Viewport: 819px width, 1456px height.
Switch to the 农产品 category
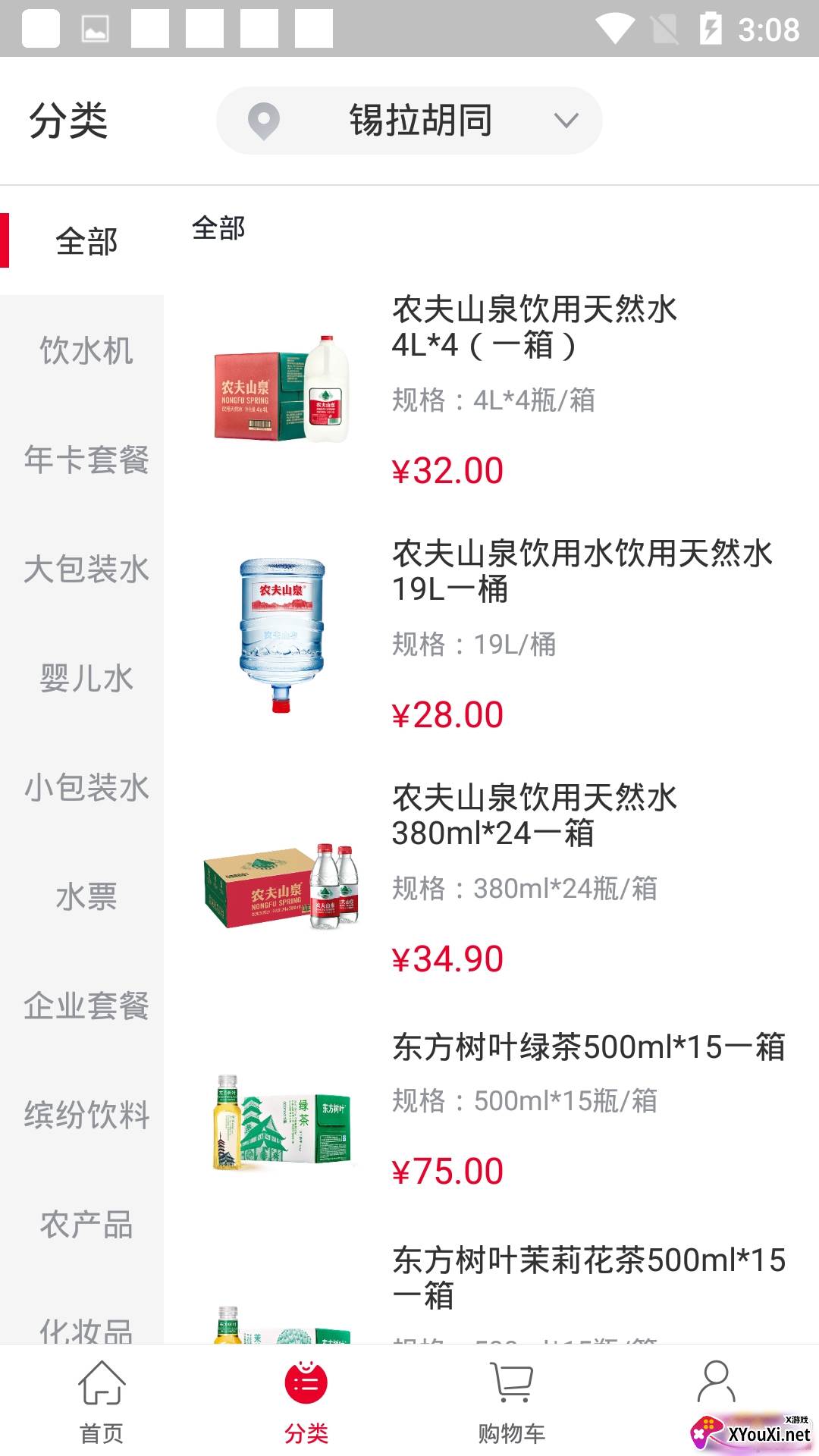82,1224
